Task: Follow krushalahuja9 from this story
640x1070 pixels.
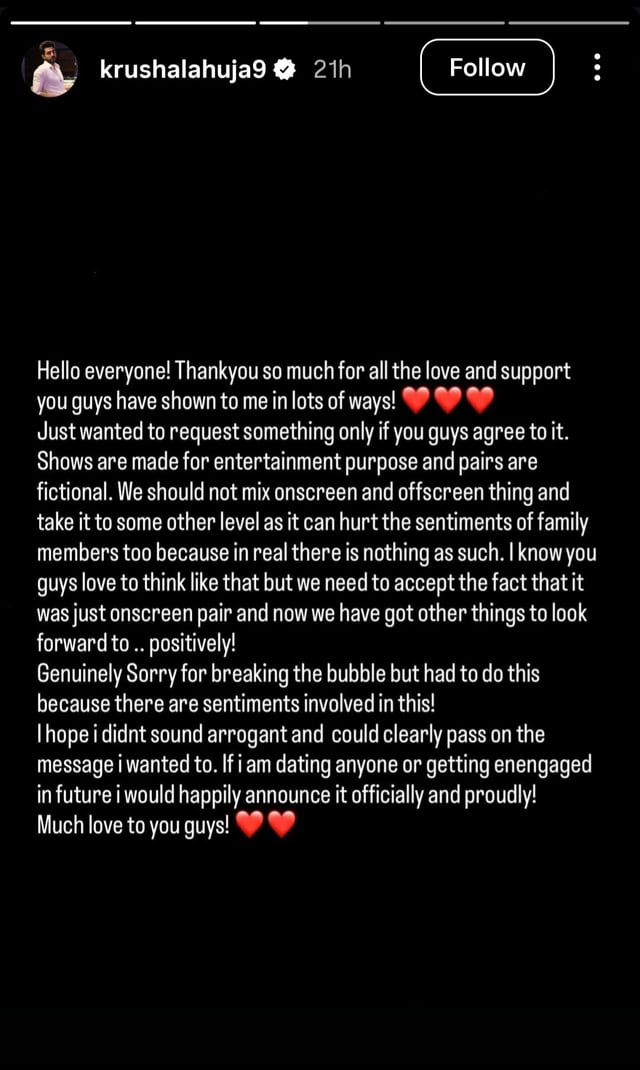Action: coord(487,68)
